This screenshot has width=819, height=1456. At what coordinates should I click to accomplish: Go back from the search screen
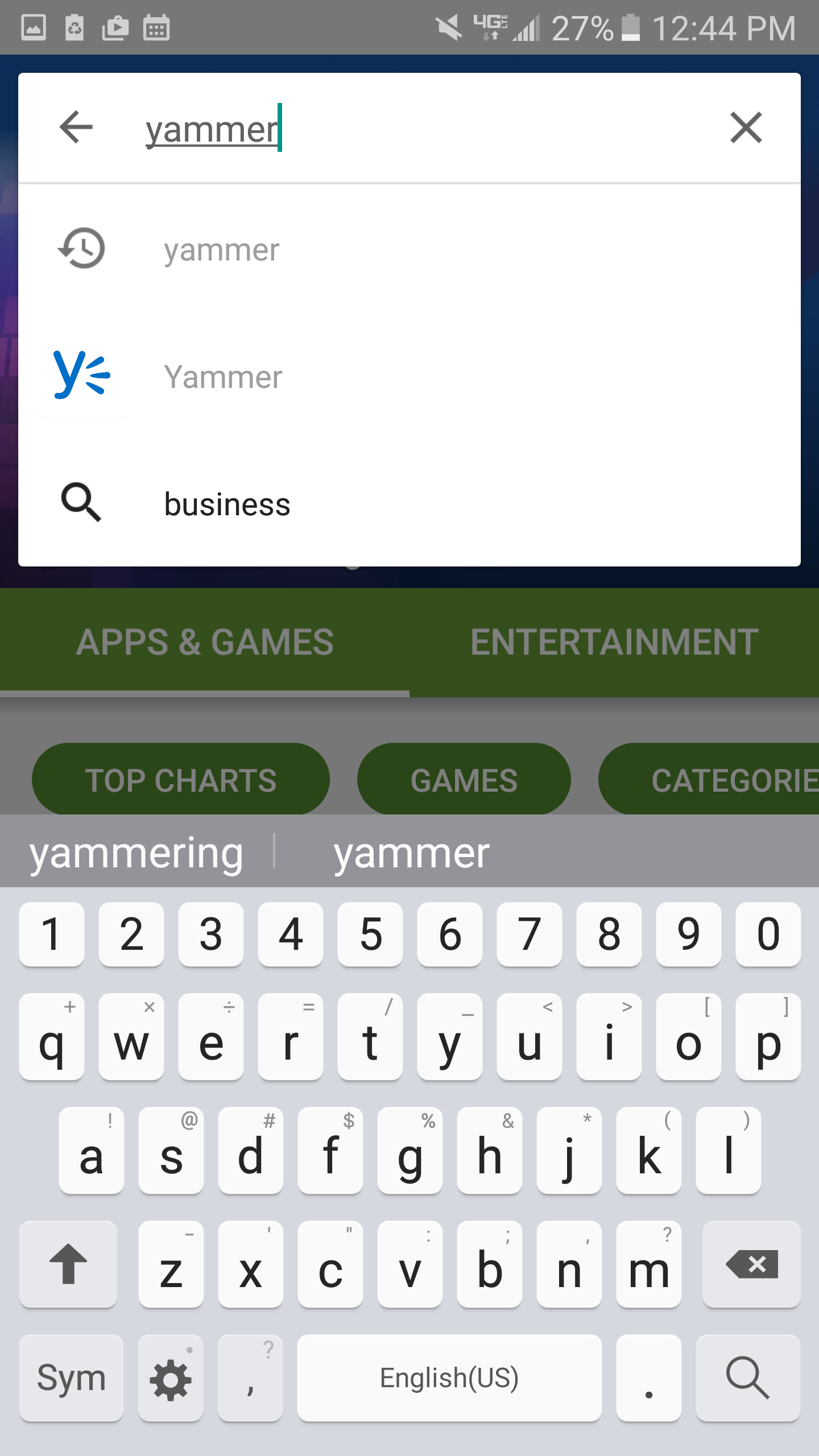[x=76, y=127]
